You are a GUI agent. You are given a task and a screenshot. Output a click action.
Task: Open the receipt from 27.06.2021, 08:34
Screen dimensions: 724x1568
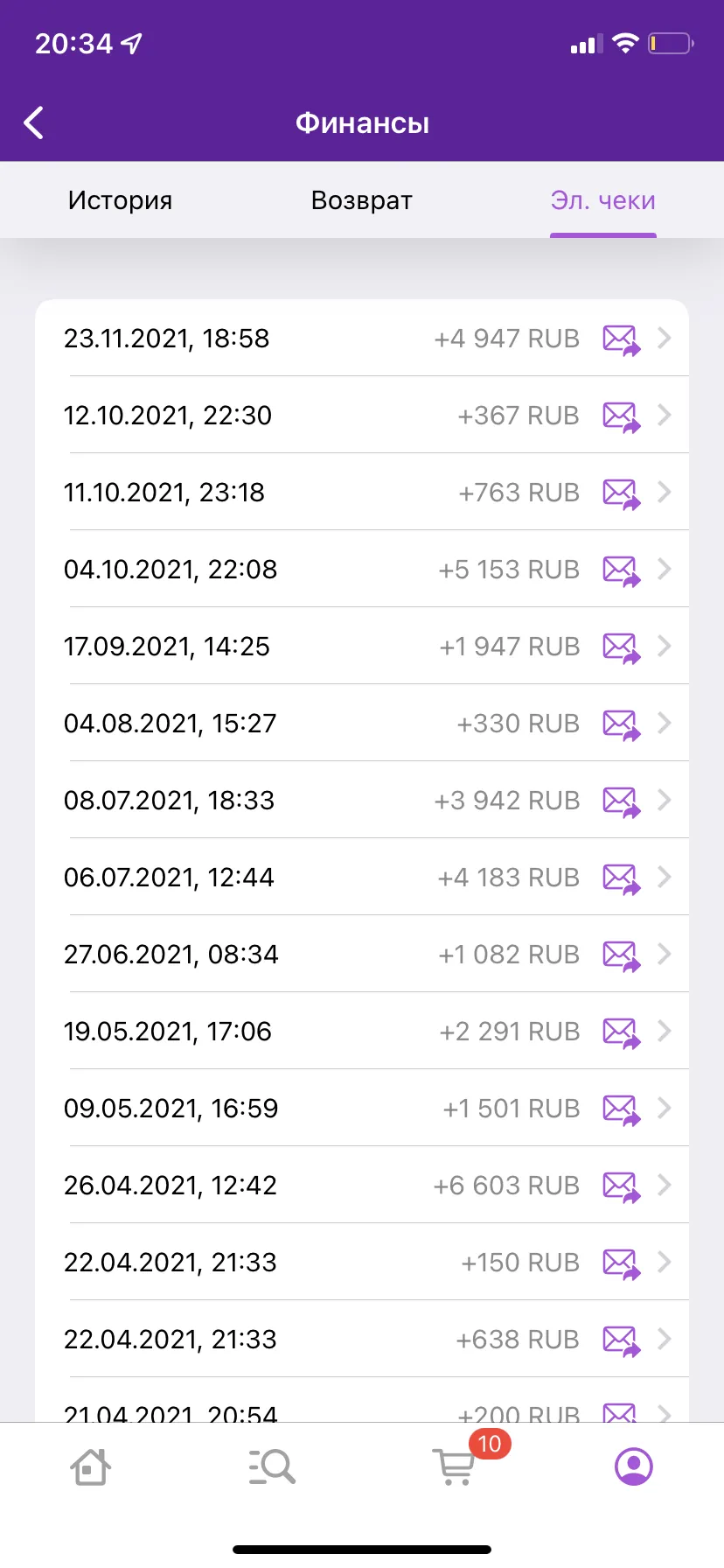[x=362, y=955]
